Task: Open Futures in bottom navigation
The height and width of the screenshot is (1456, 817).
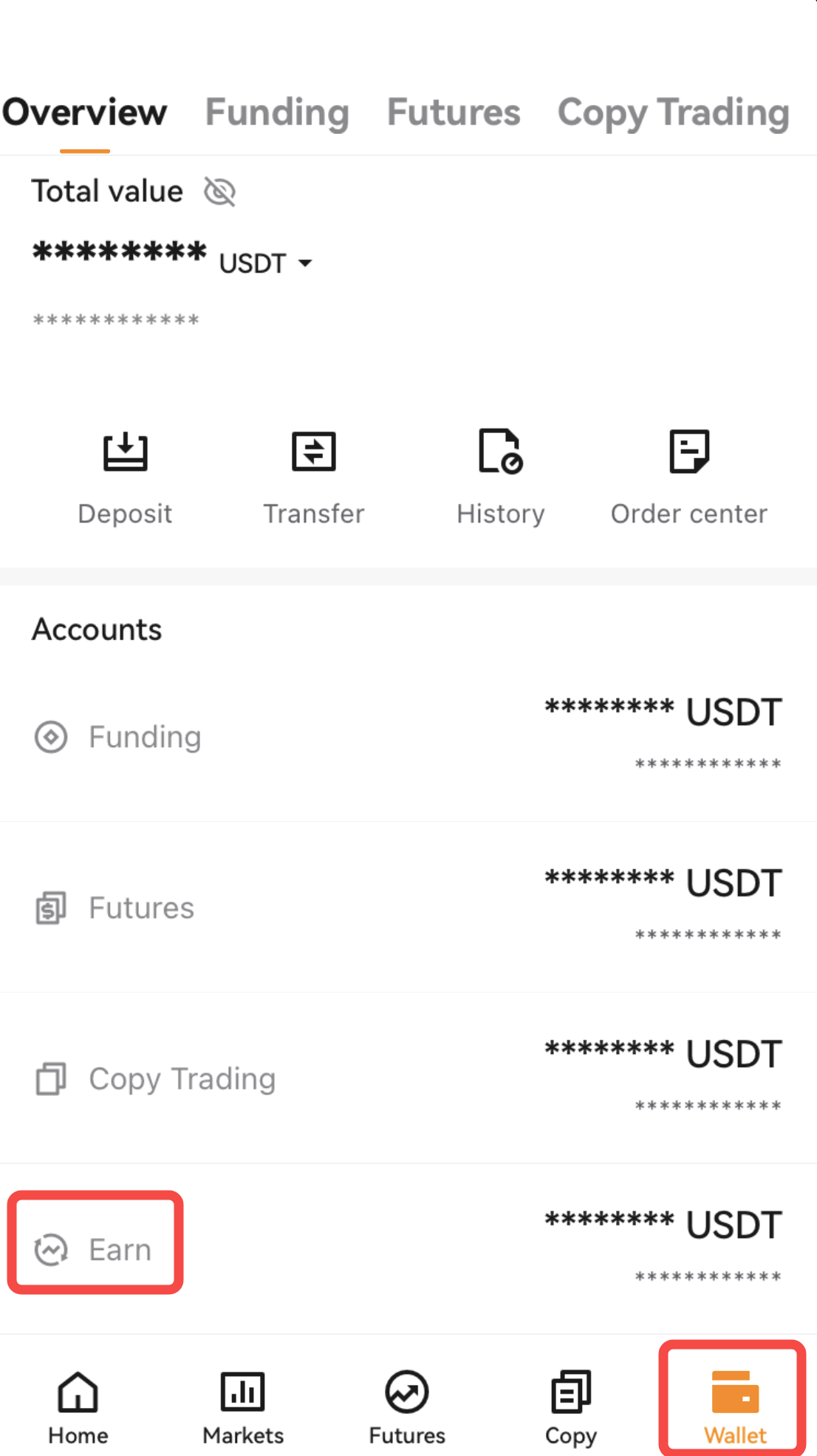Action: click(407, 1408)
